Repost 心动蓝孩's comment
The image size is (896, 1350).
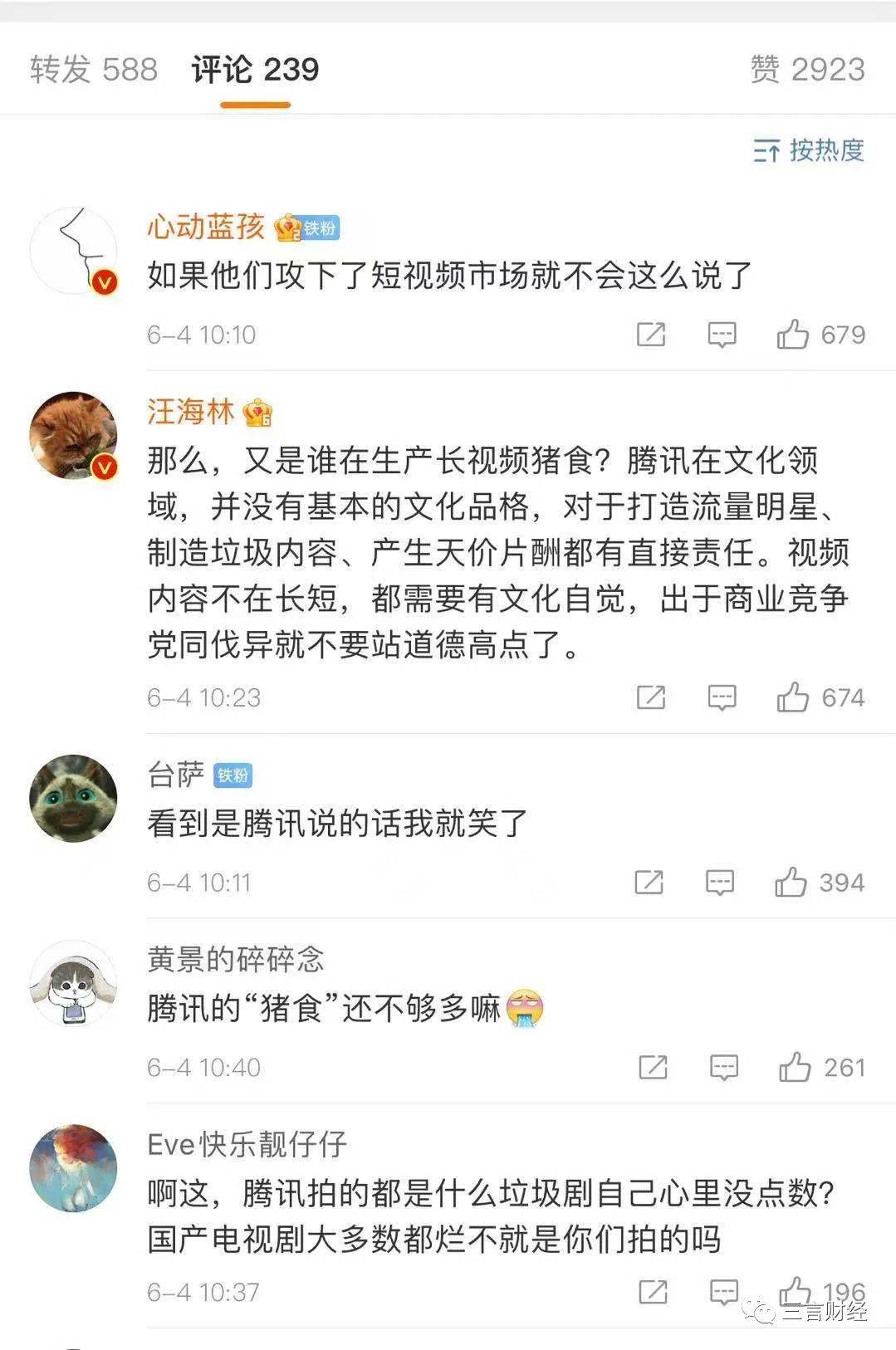coord(651,335)
